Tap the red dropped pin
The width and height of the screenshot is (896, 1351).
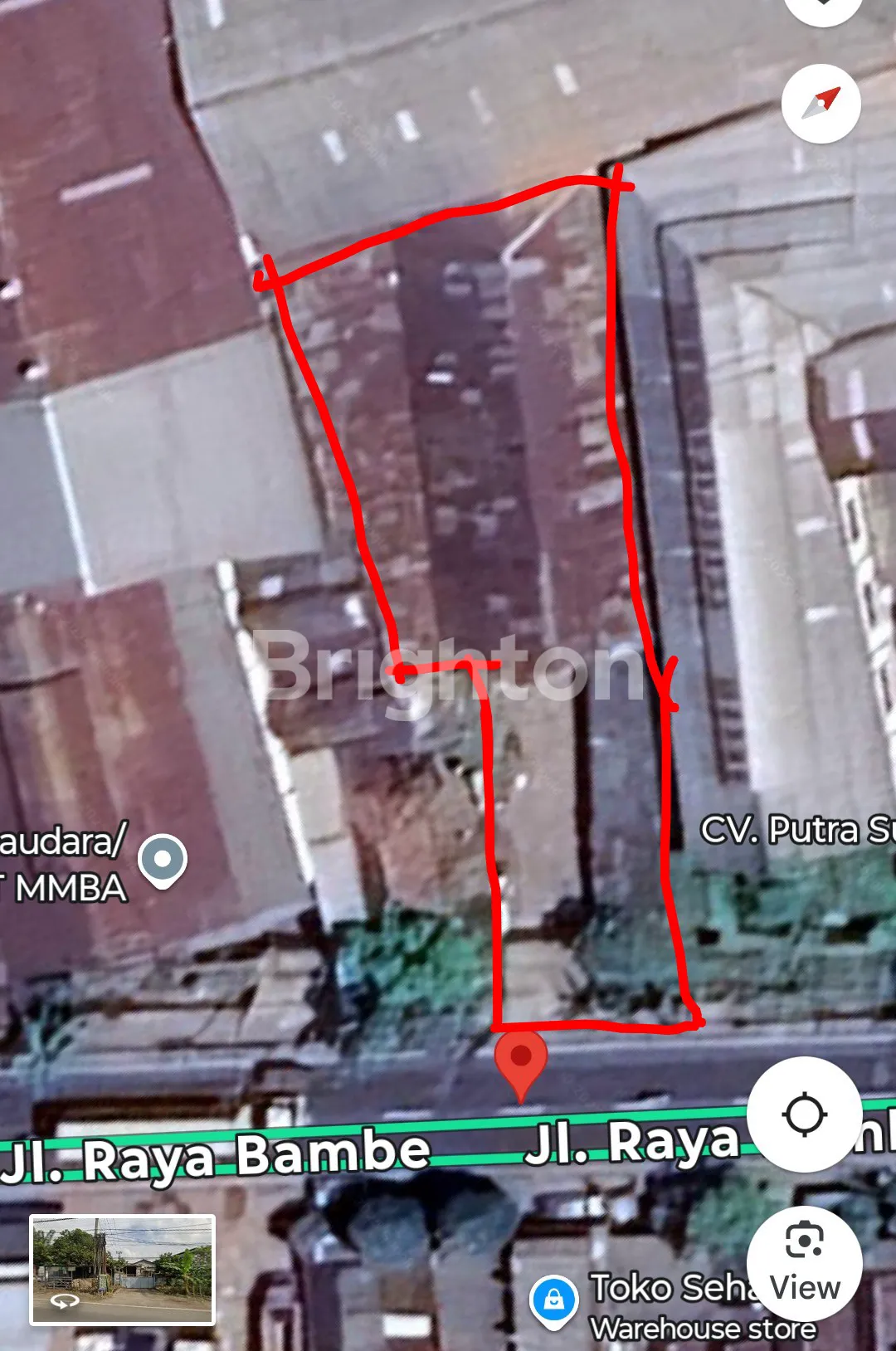521,1061
